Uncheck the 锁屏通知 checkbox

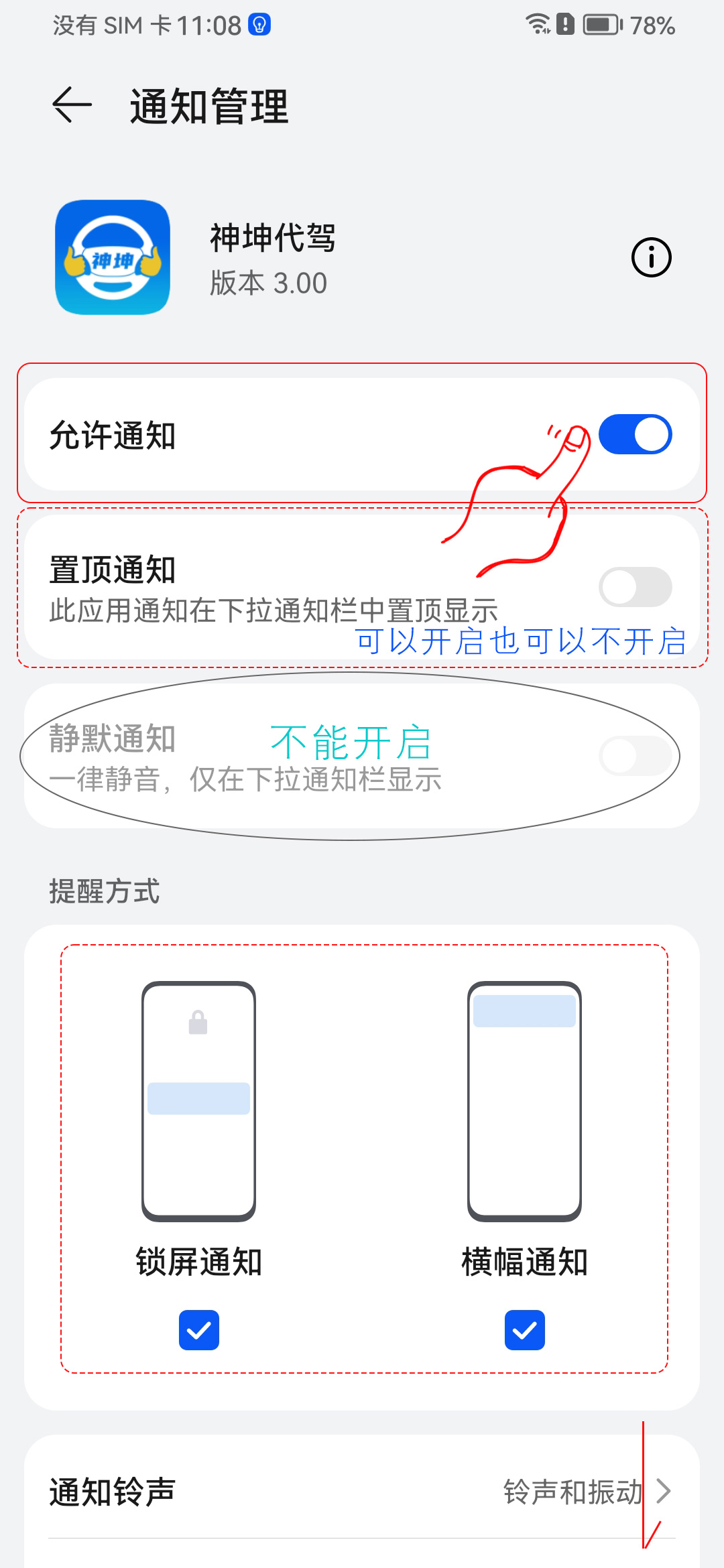[199, 1330]
